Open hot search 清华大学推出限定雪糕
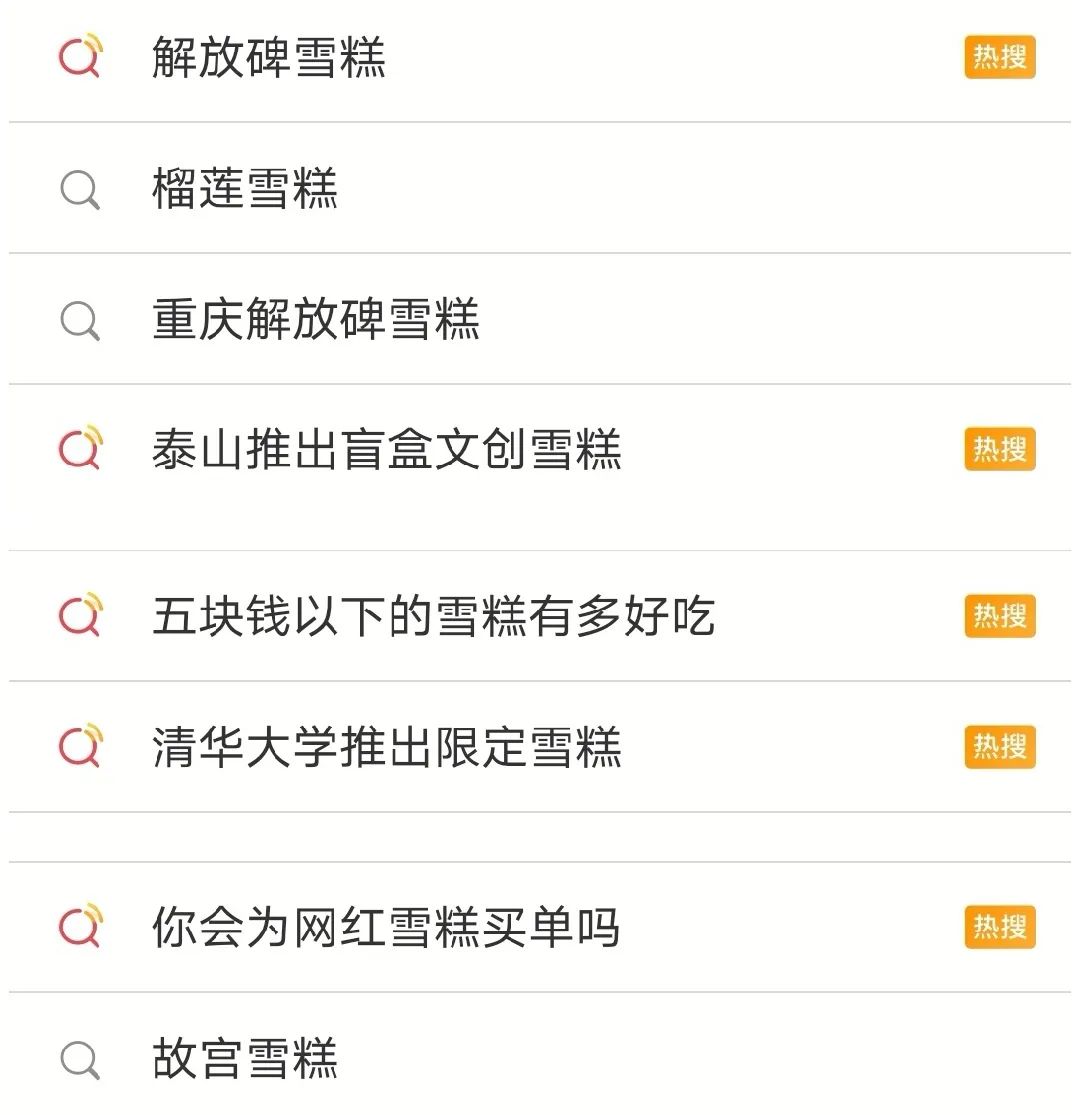 click(387, 747)
